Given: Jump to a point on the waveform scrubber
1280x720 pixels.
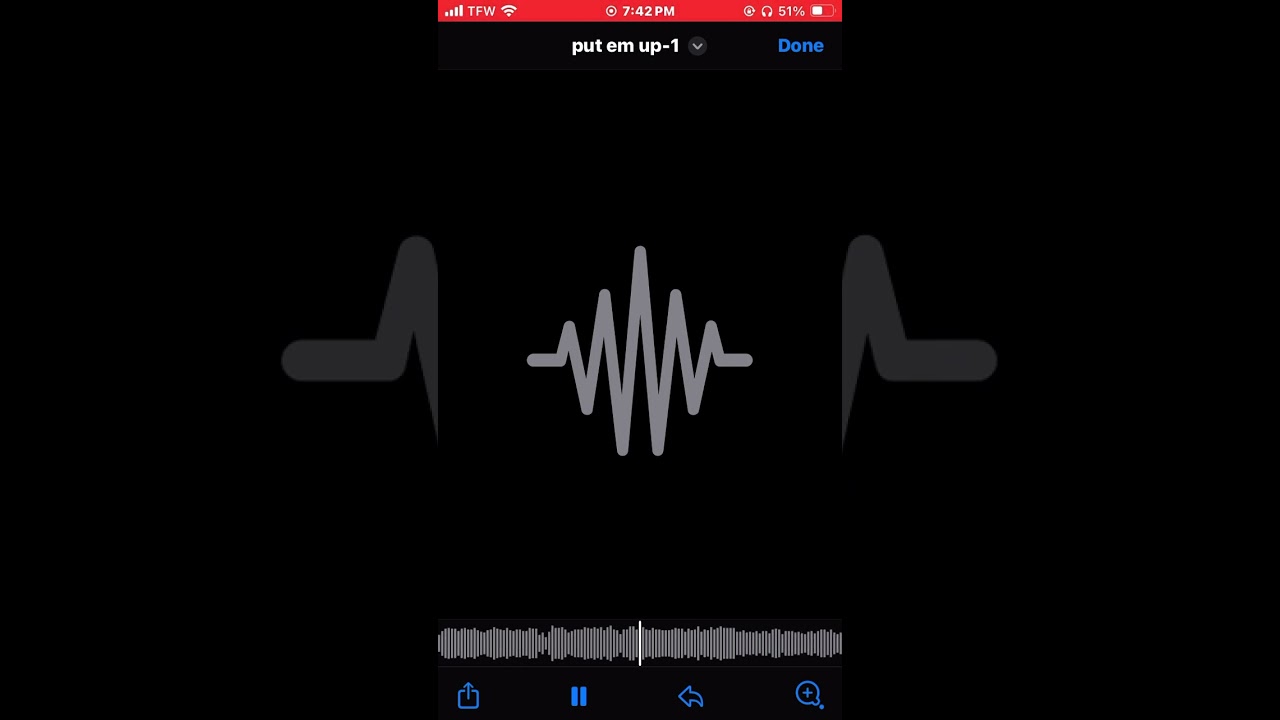Looking at the screenshot, I should point(740,643).
